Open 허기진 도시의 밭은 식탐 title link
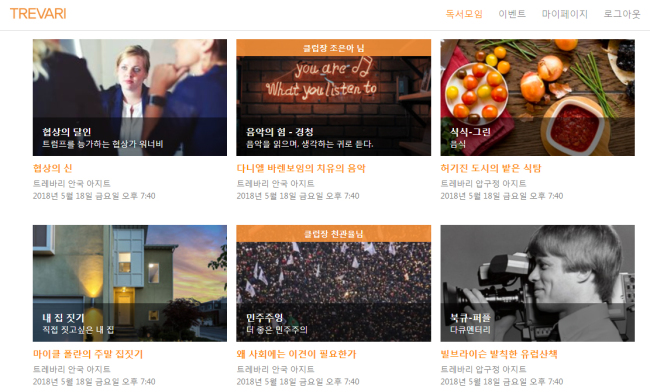This screenshot has width=650, height=392. 490,168
